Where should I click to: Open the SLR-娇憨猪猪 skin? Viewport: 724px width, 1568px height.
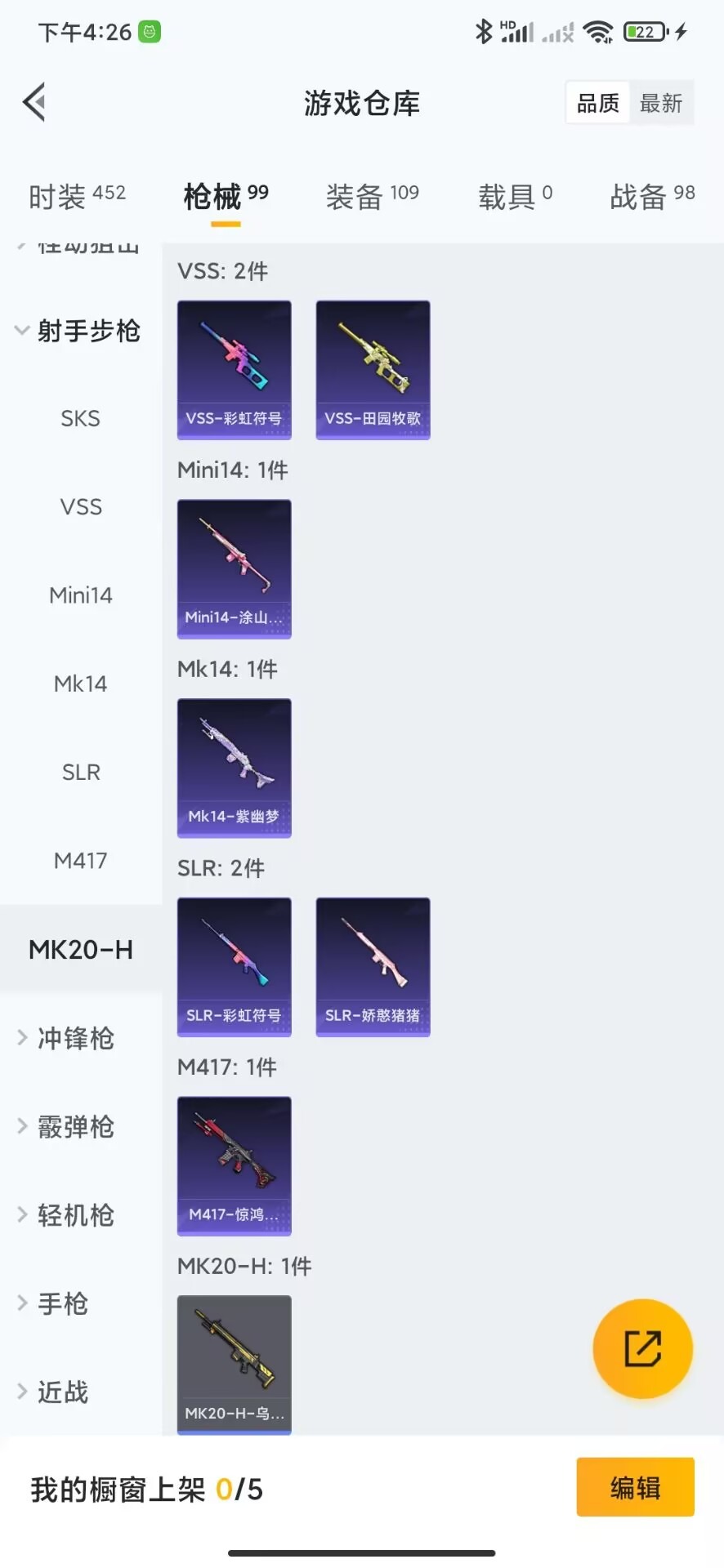[x=373, y=967]
